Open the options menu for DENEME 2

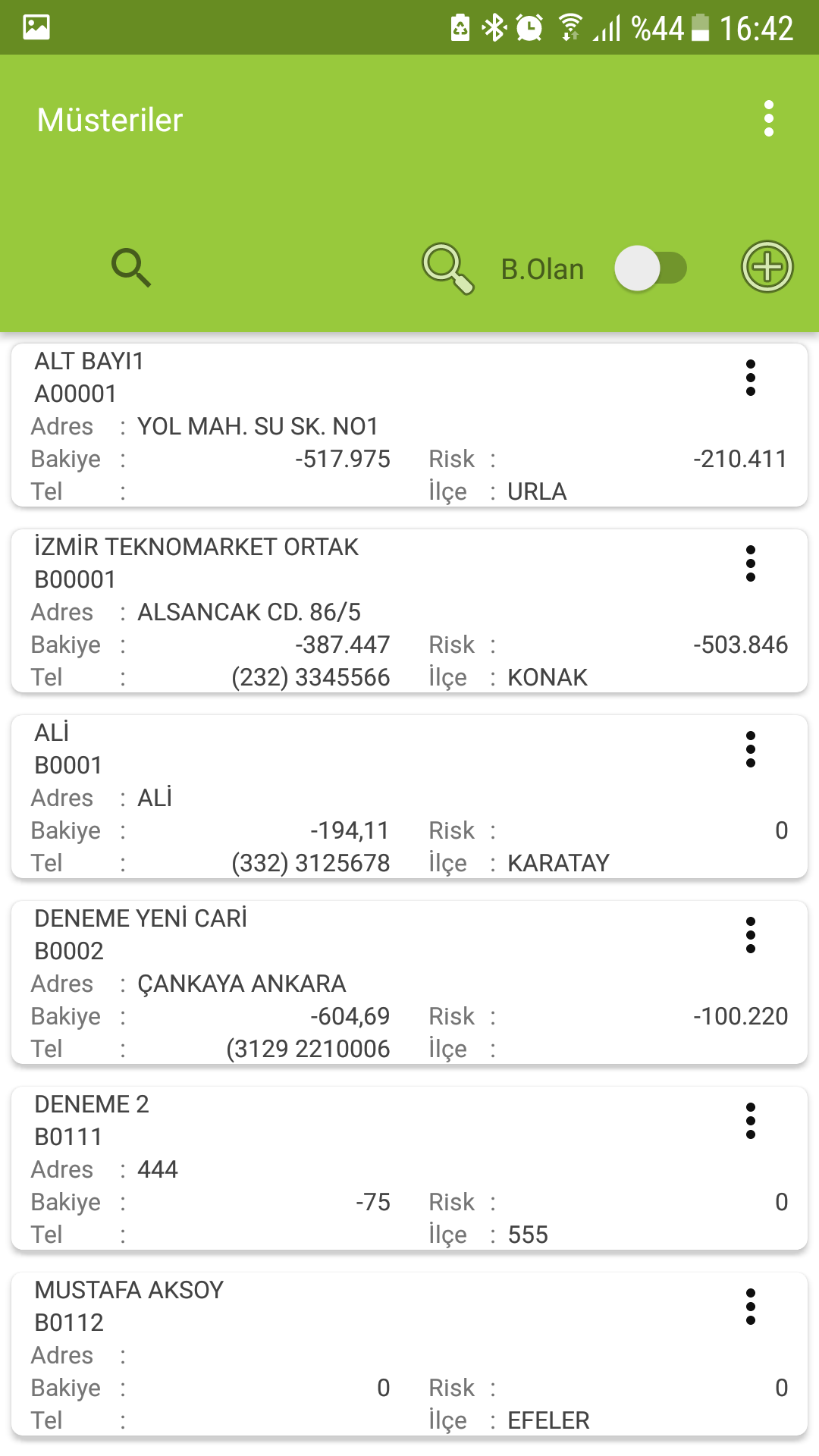pyautogui.click(x=751, y=1121)
